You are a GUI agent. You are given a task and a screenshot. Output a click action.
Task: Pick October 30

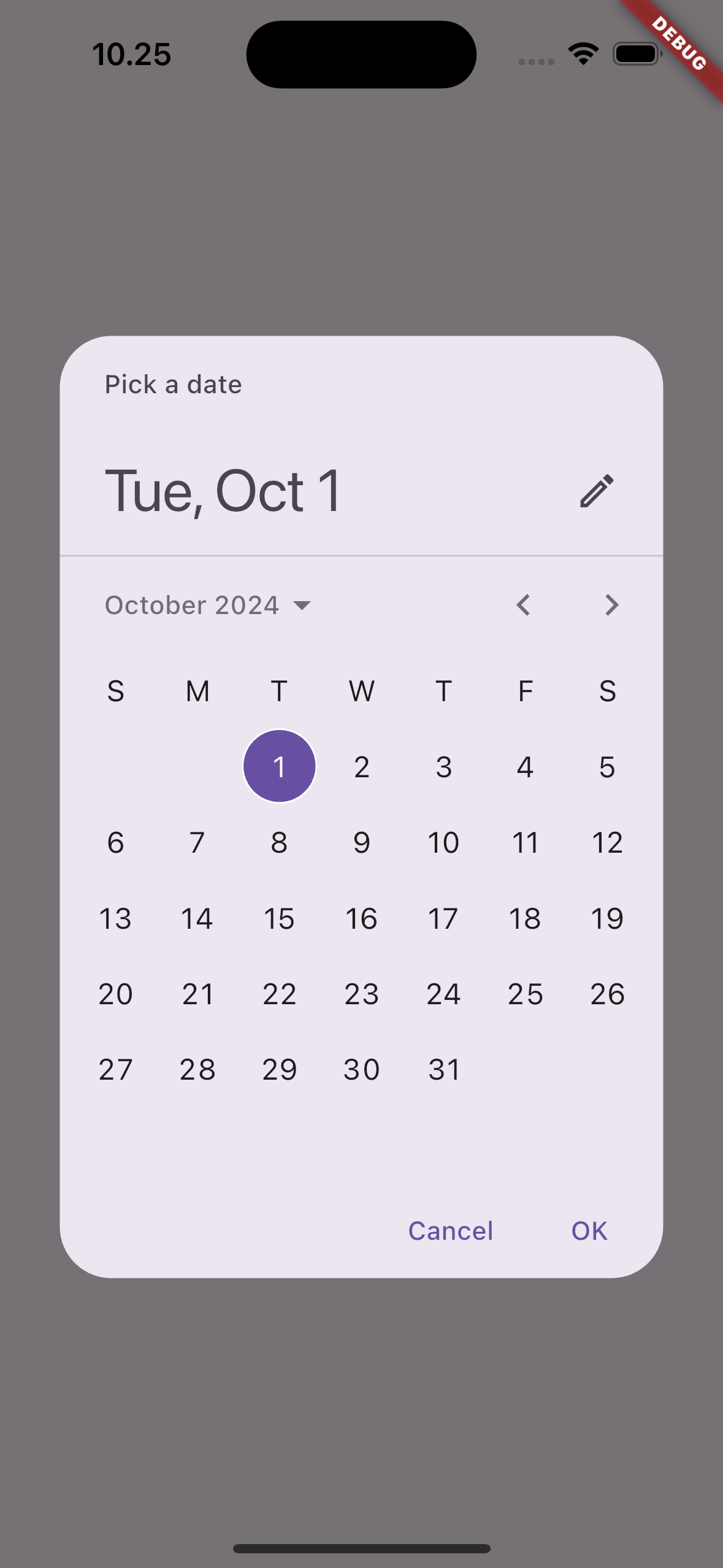(x=362, y=1070)
